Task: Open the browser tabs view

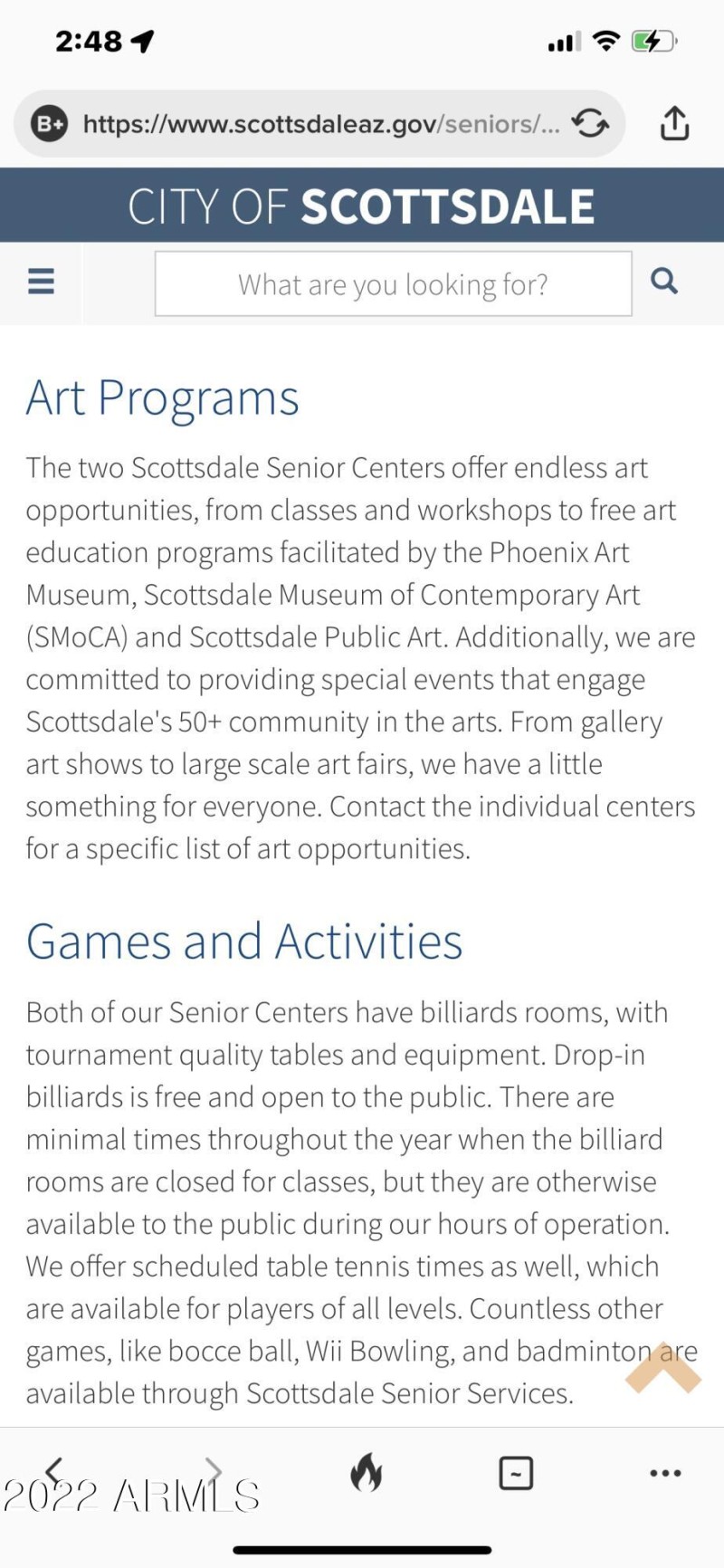Action: coord(516,1473)
